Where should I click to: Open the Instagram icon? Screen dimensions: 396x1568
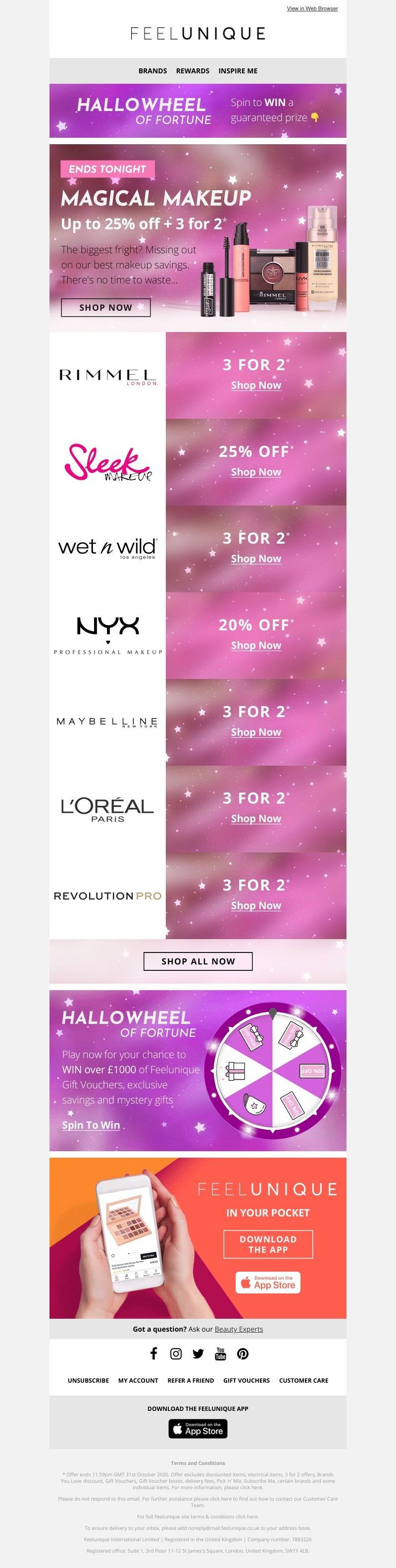point(176,1353)
